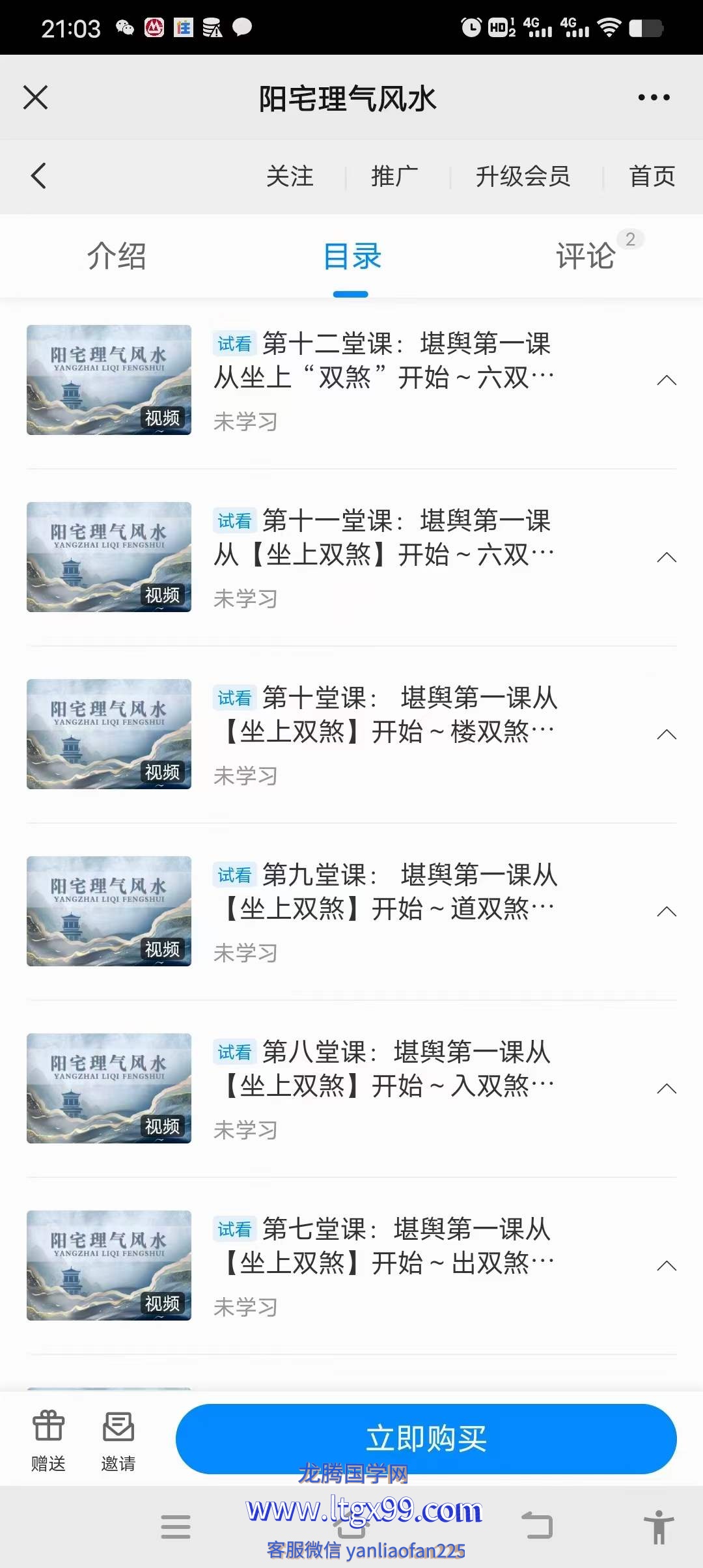This screenshot has width=703, height=1568.
Task: Tap thumbnail of 第九堂课 video
Action: click(x=109, y=911)
